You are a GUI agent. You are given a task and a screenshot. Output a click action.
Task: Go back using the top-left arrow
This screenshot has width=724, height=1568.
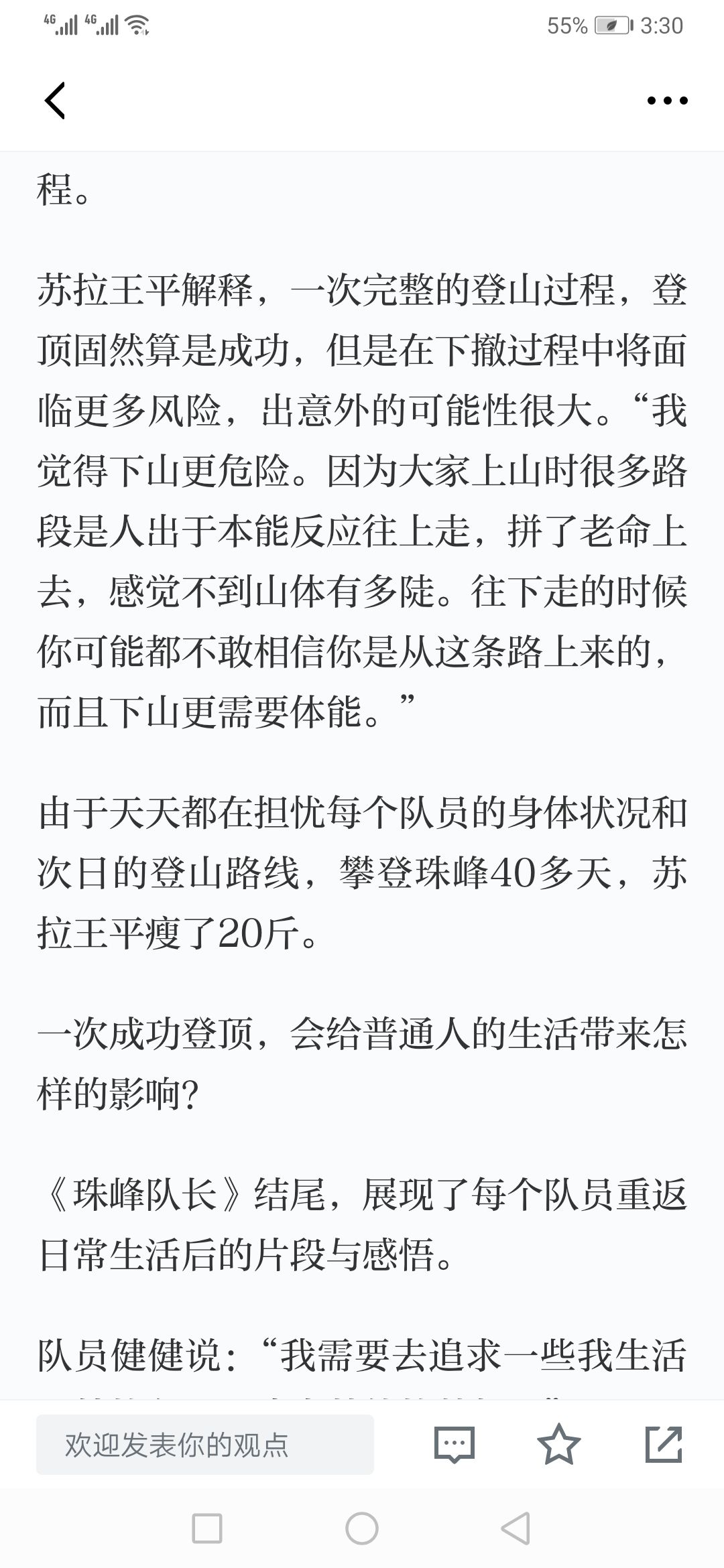(55, 101)
